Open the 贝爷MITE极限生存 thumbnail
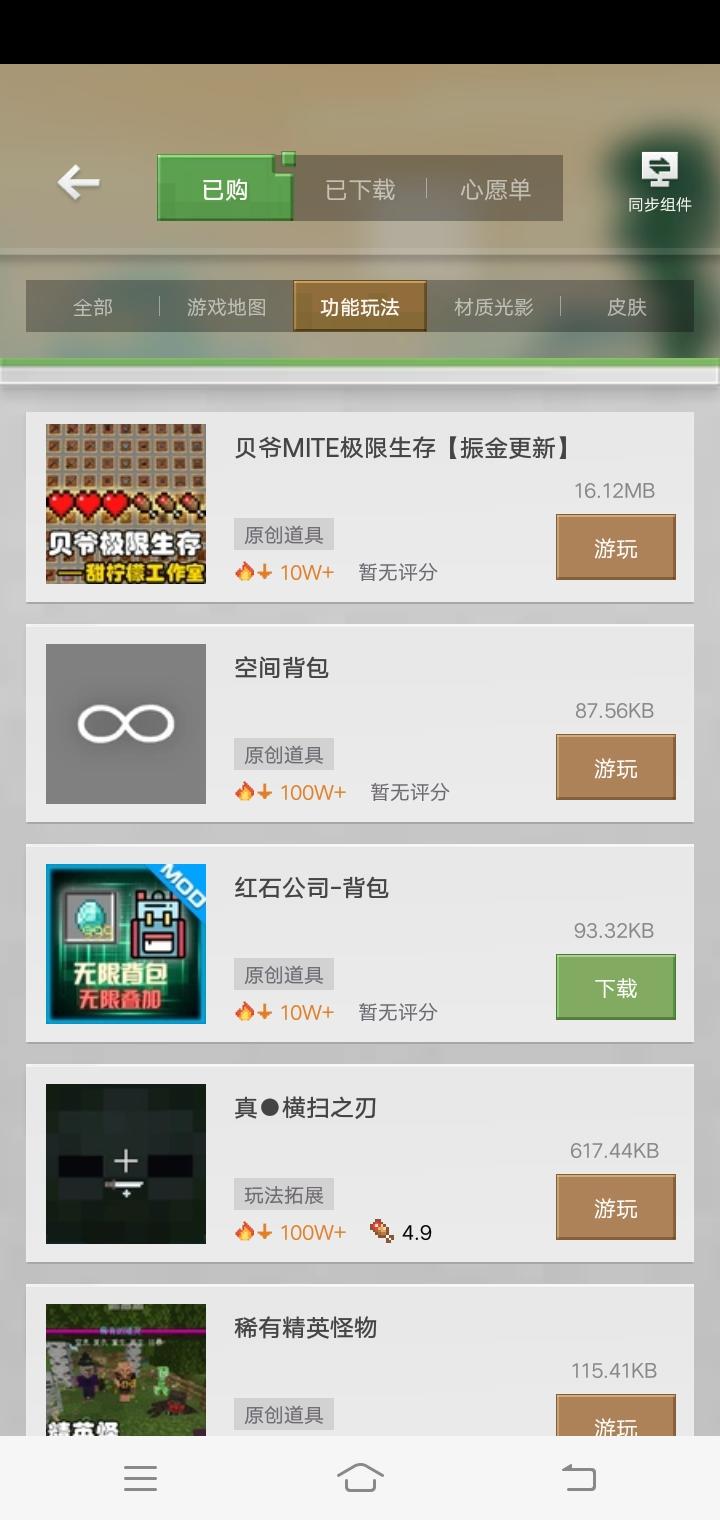Screen dimensions: 720x1520 (x=126, y=504)
